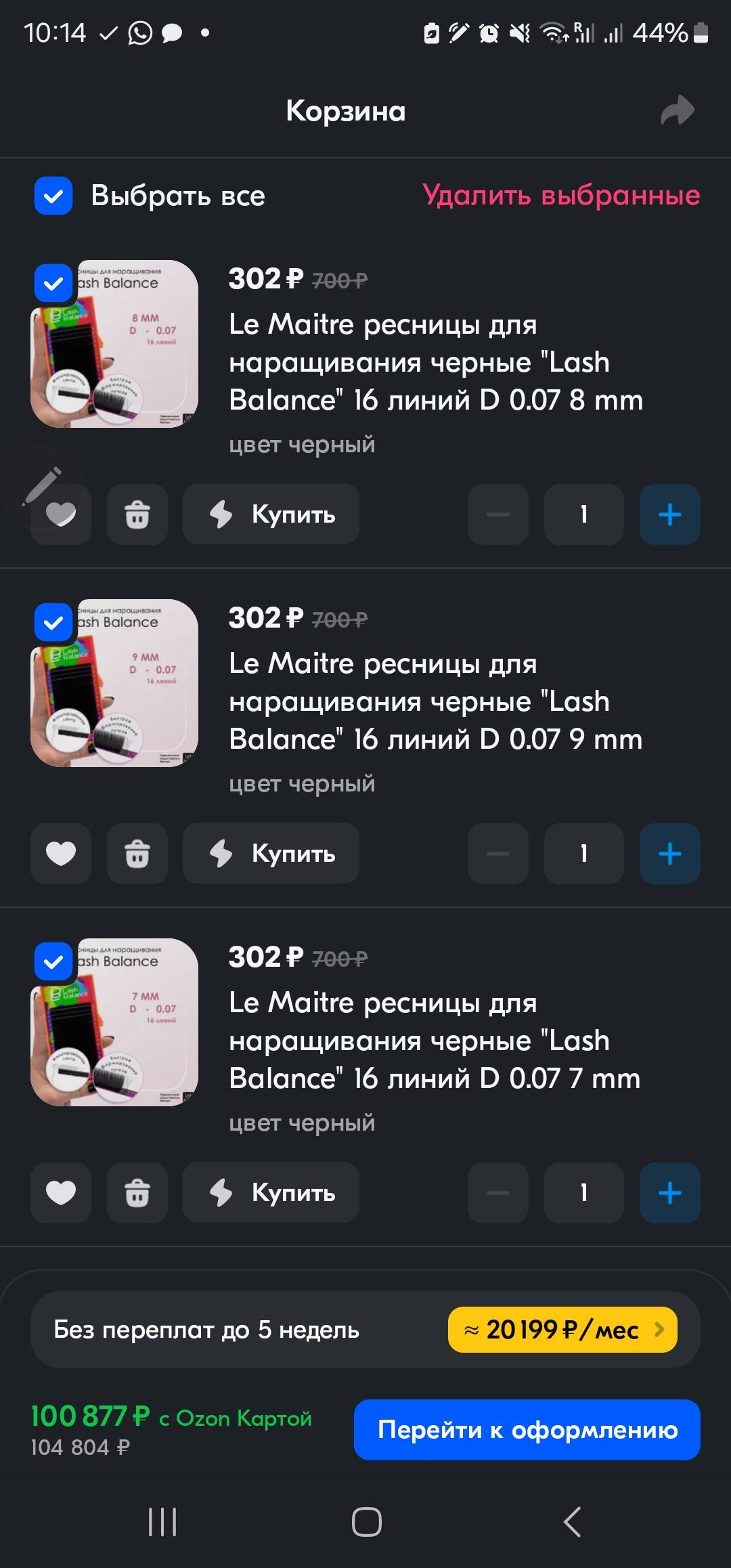Add the 8 mm lashes to favorites

click(60, 515)
